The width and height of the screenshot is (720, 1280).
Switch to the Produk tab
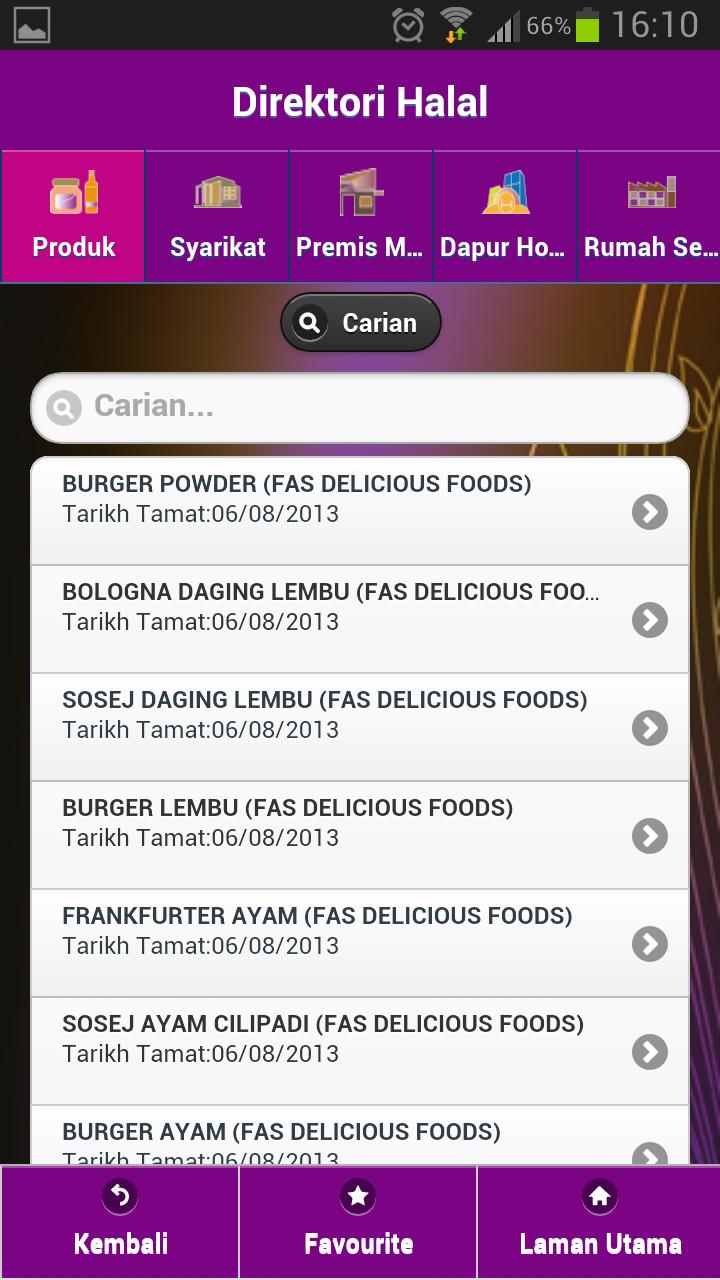(x=73, y=216)
